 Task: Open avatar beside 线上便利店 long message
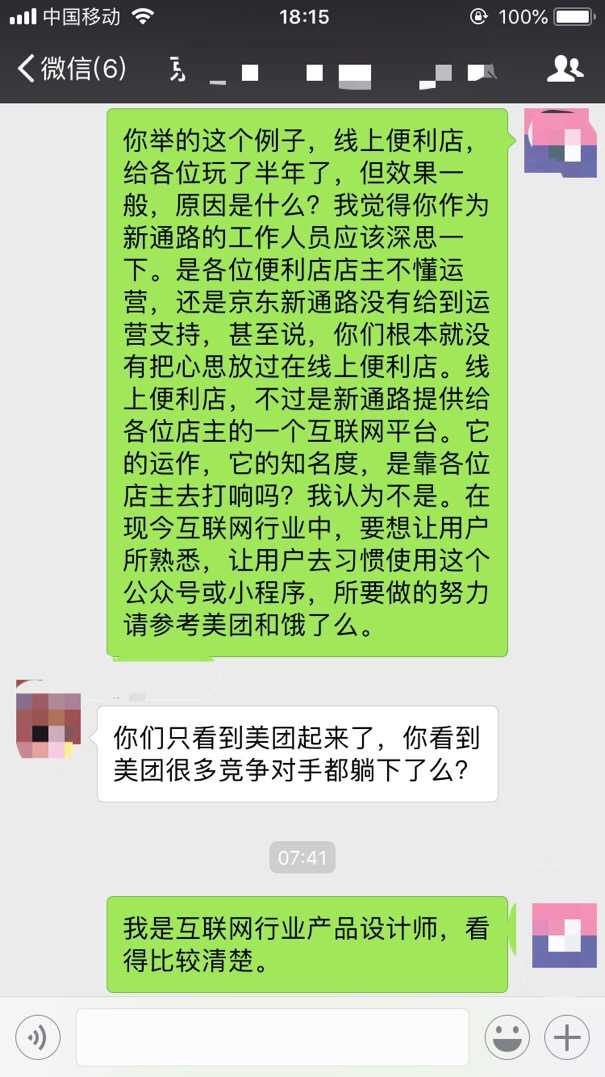pos(563,143)
